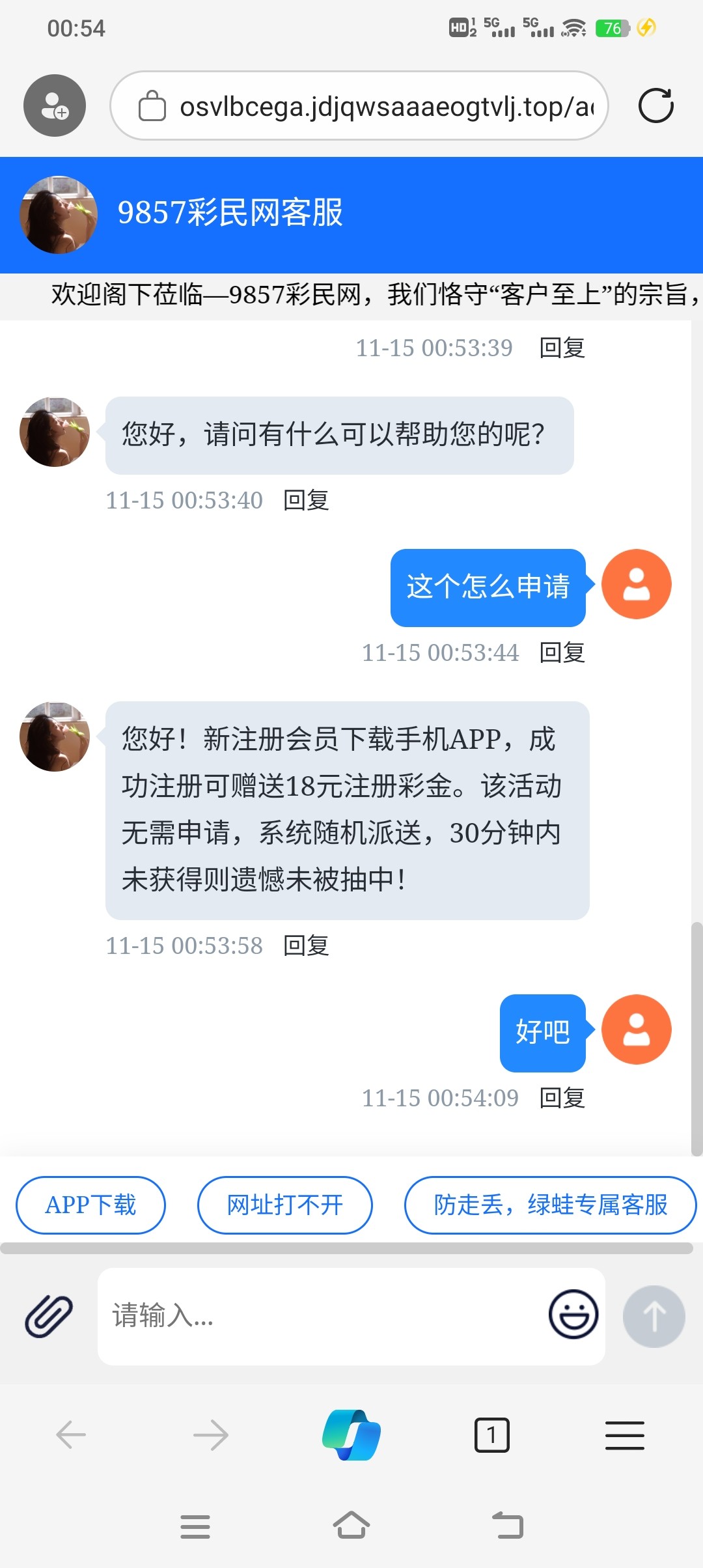Select the APP下载 quick reply chip
The width and height of the screenshot is (703, 1568).
[90, 1205]
